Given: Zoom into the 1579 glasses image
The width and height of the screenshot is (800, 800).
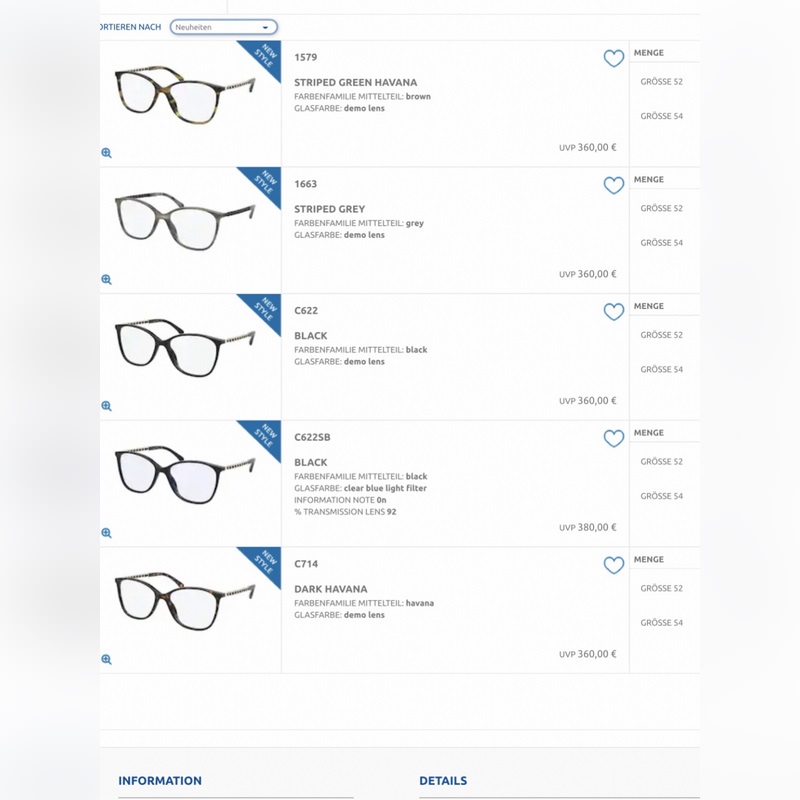Looking at the screenshot, I should click(107, 153).
